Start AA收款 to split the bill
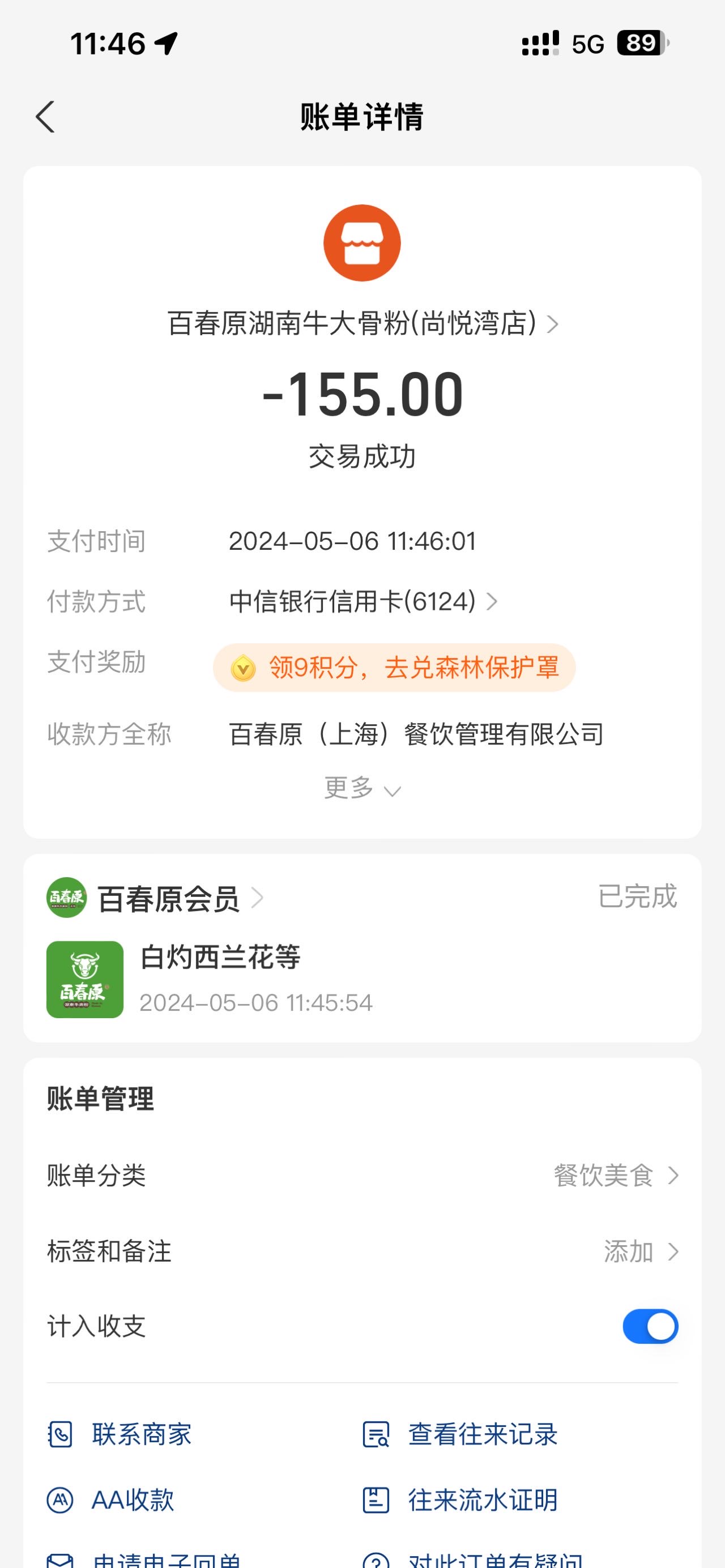 [111, 1500]
